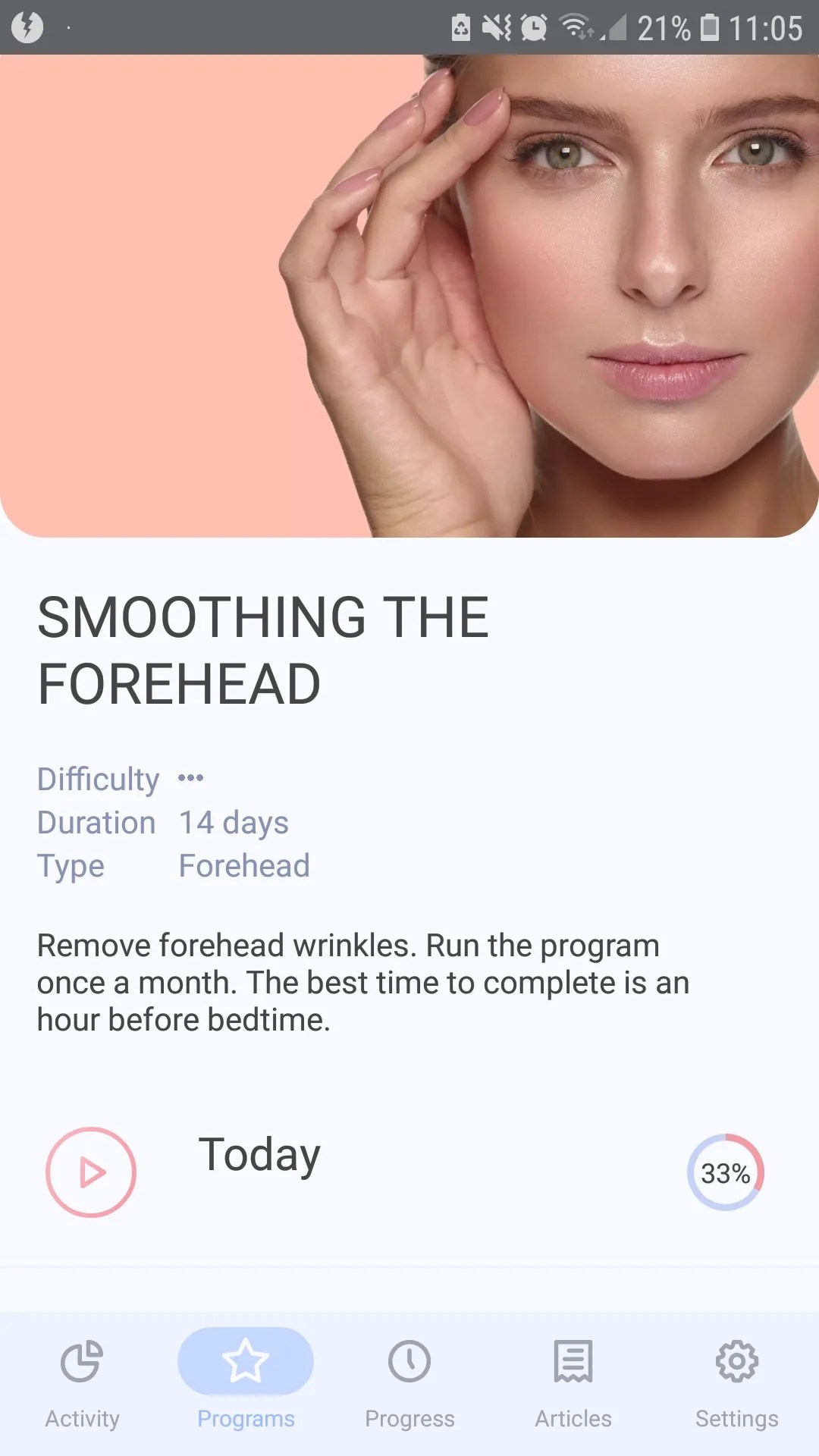Image resolution: width=819 pixels, height=1456 pixels.
Task: Open the Articles list icon
Action: coord(573,1361)
